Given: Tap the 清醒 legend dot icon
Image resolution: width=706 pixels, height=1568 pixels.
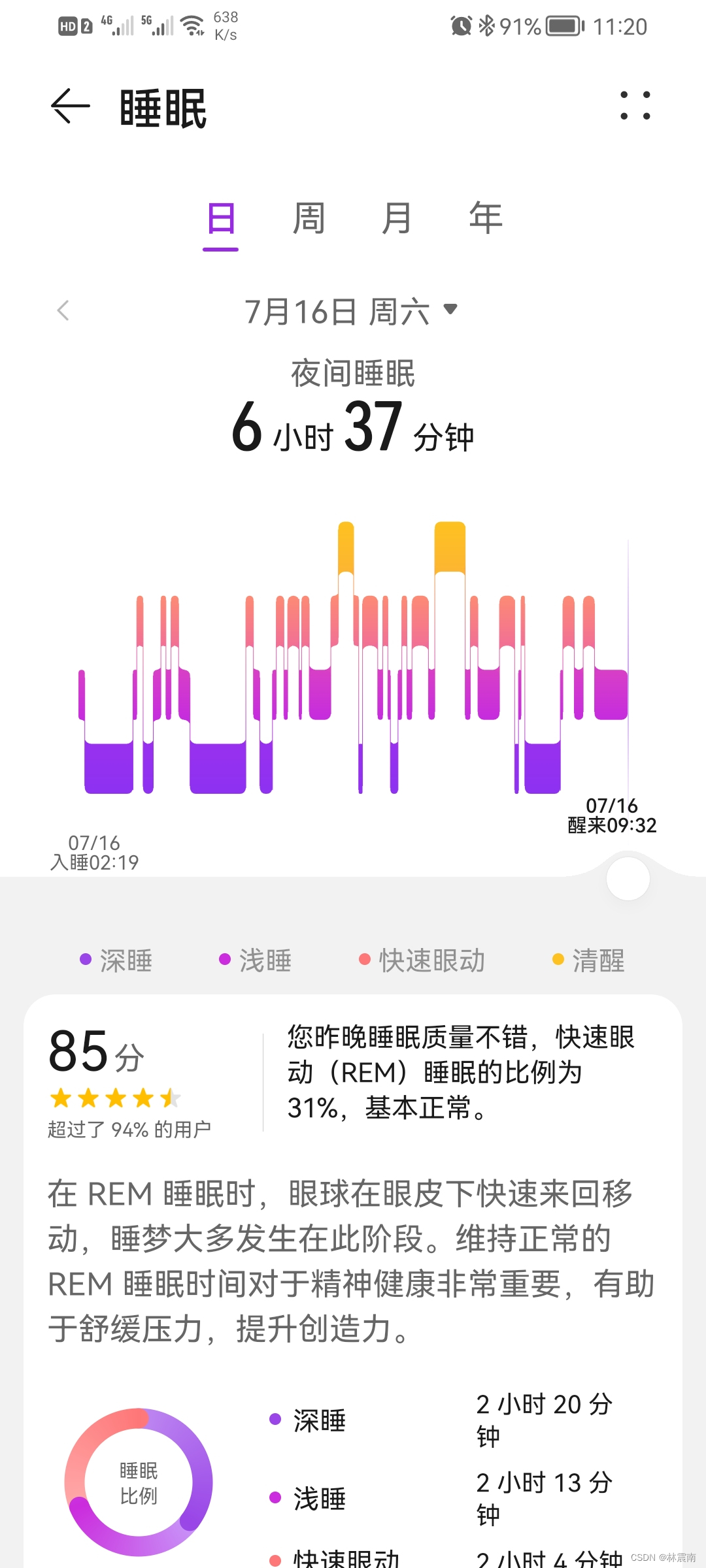Looking at the screenshot, I should (556, 959).
